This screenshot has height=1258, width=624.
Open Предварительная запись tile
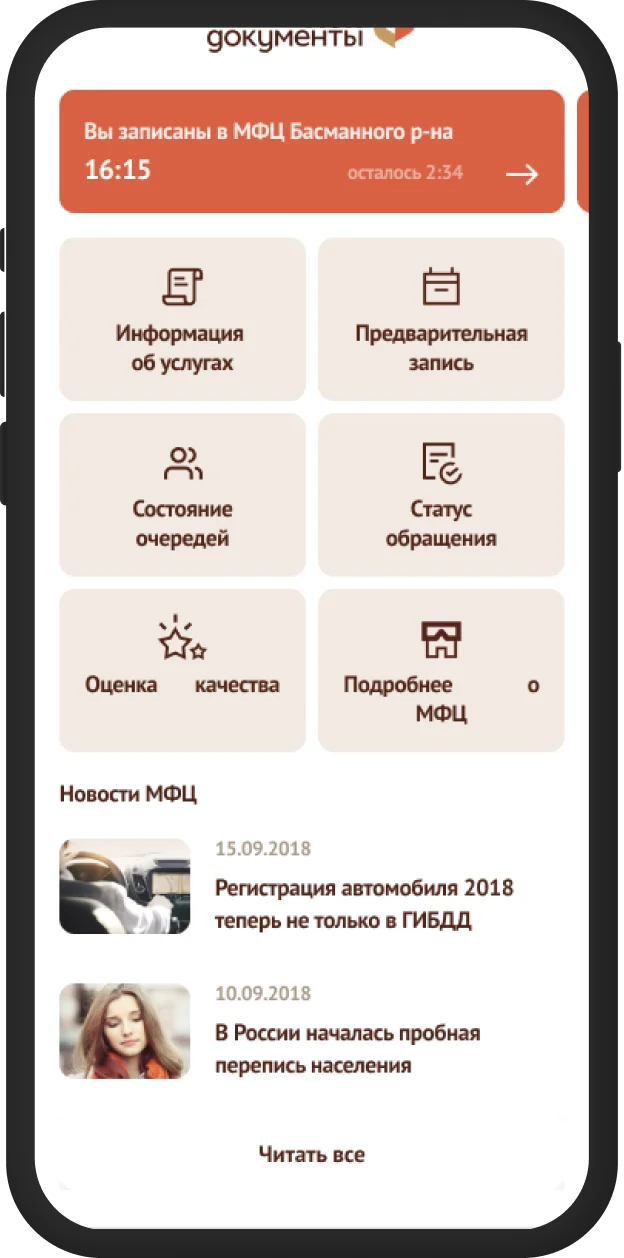[441, 319]
